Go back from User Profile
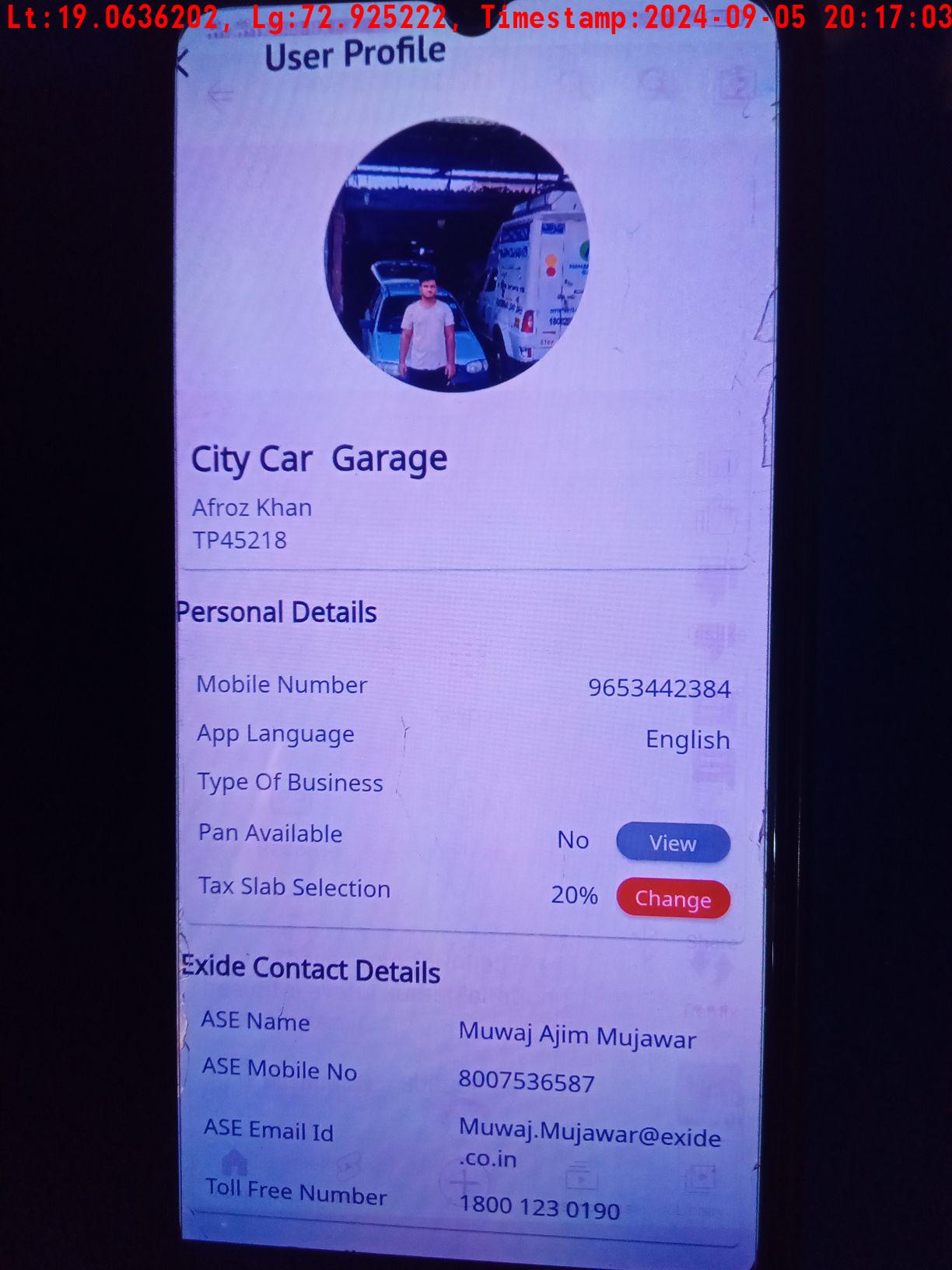Viewport: 952px width, 1270px height. (x=184, y=64)
